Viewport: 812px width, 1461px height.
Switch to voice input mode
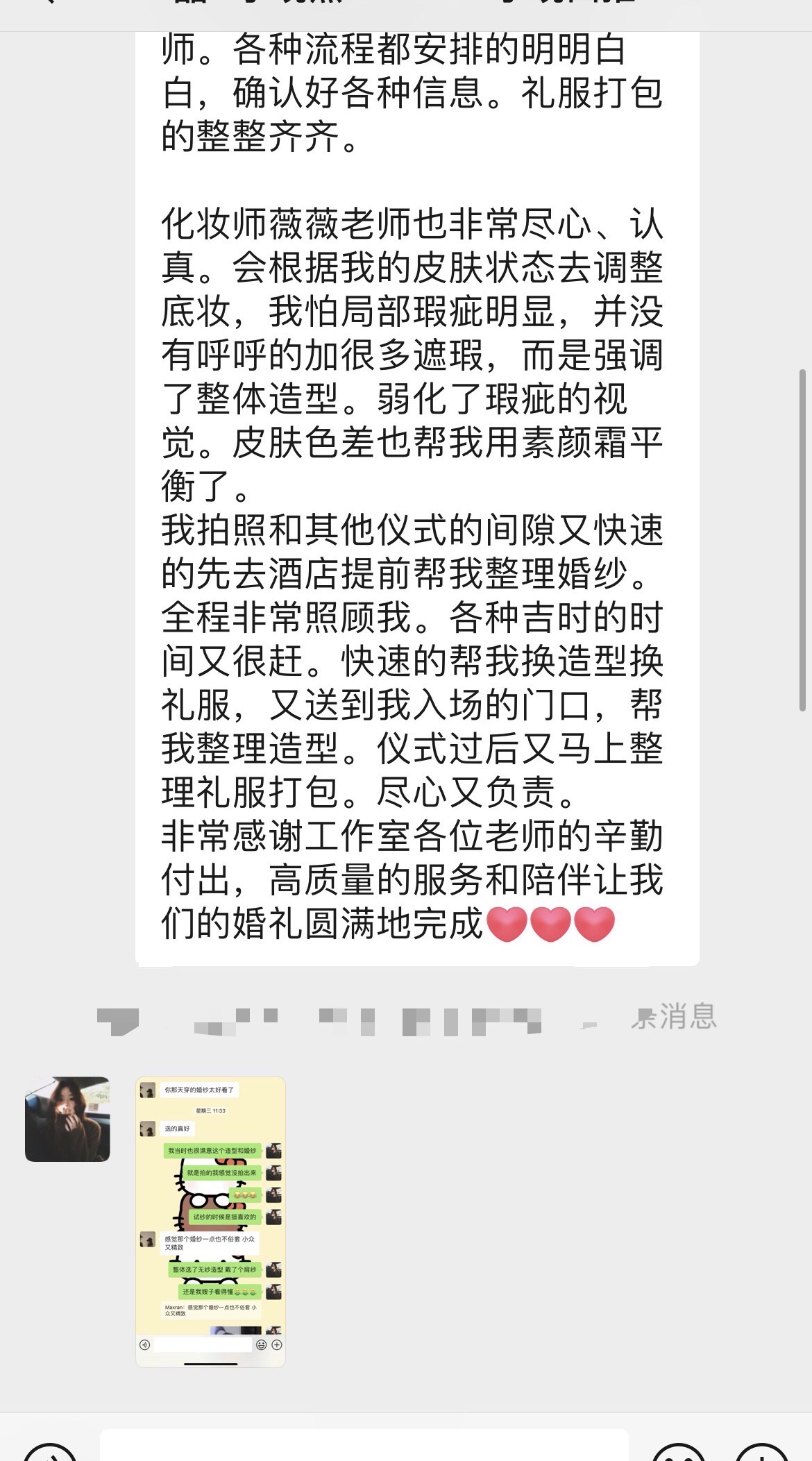point(49,1452)
